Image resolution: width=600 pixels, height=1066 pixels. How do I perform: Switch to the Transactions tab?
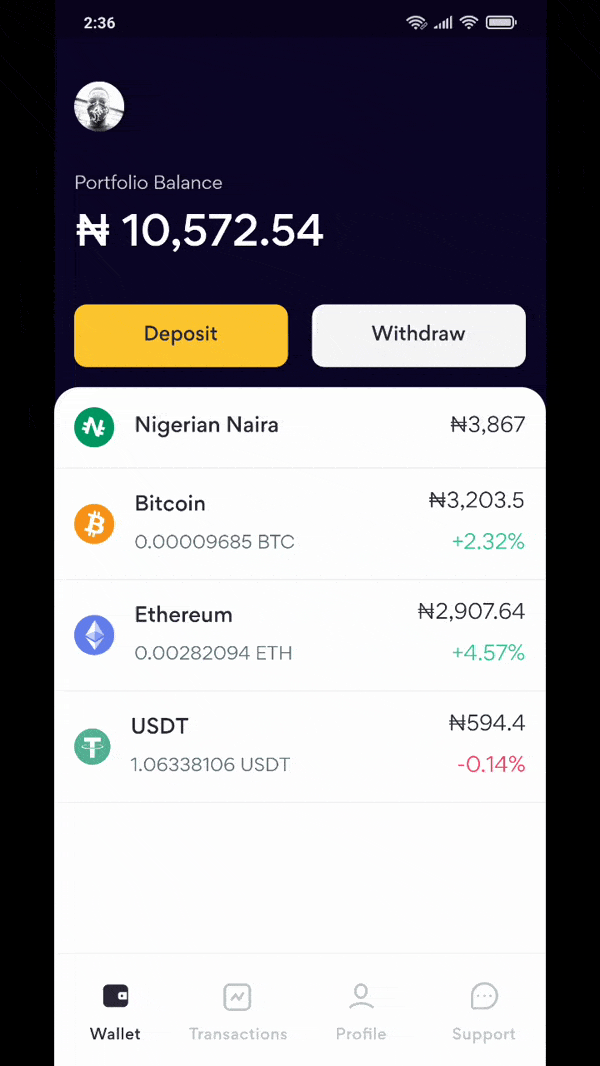(238, 1012)
